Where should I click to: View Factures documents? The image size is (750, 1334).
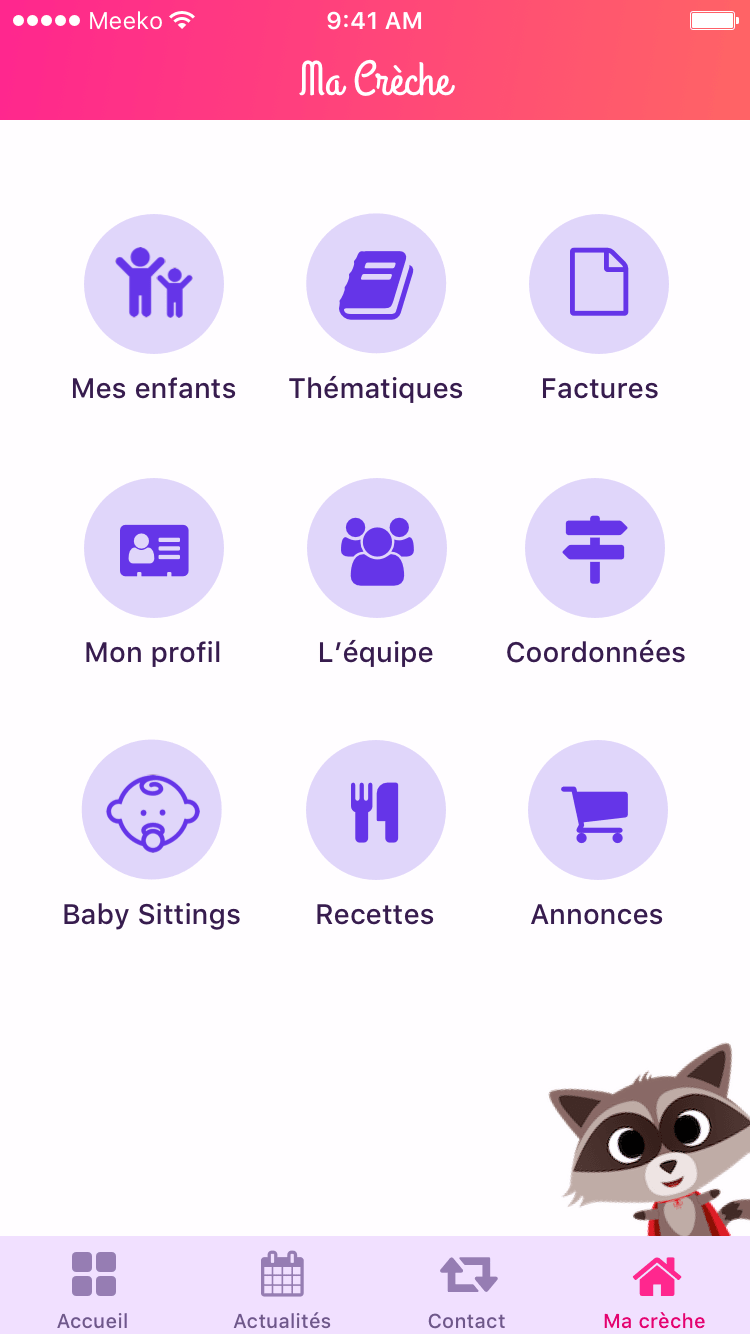coord(599,285)
